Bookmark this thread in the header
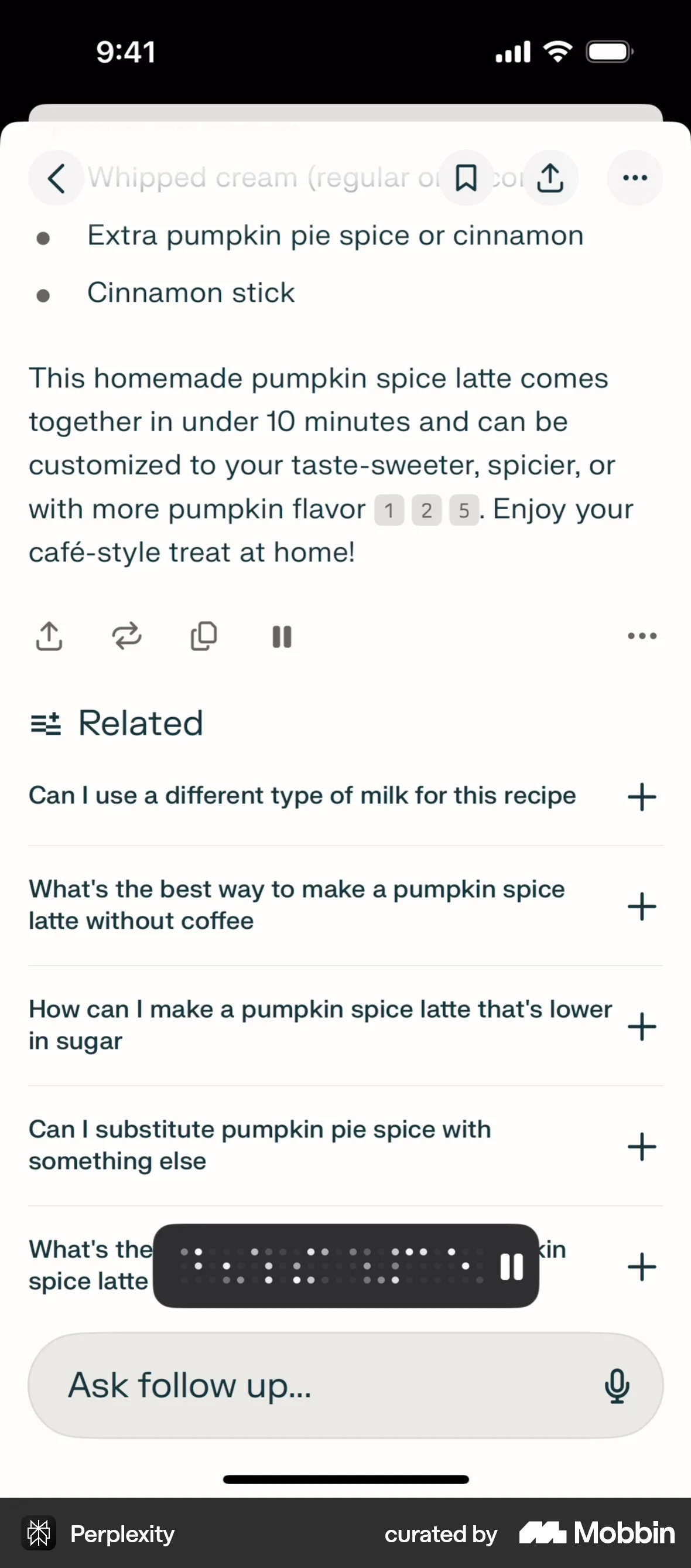Viewport: 691px width, 1568px height. click(466, 178)
